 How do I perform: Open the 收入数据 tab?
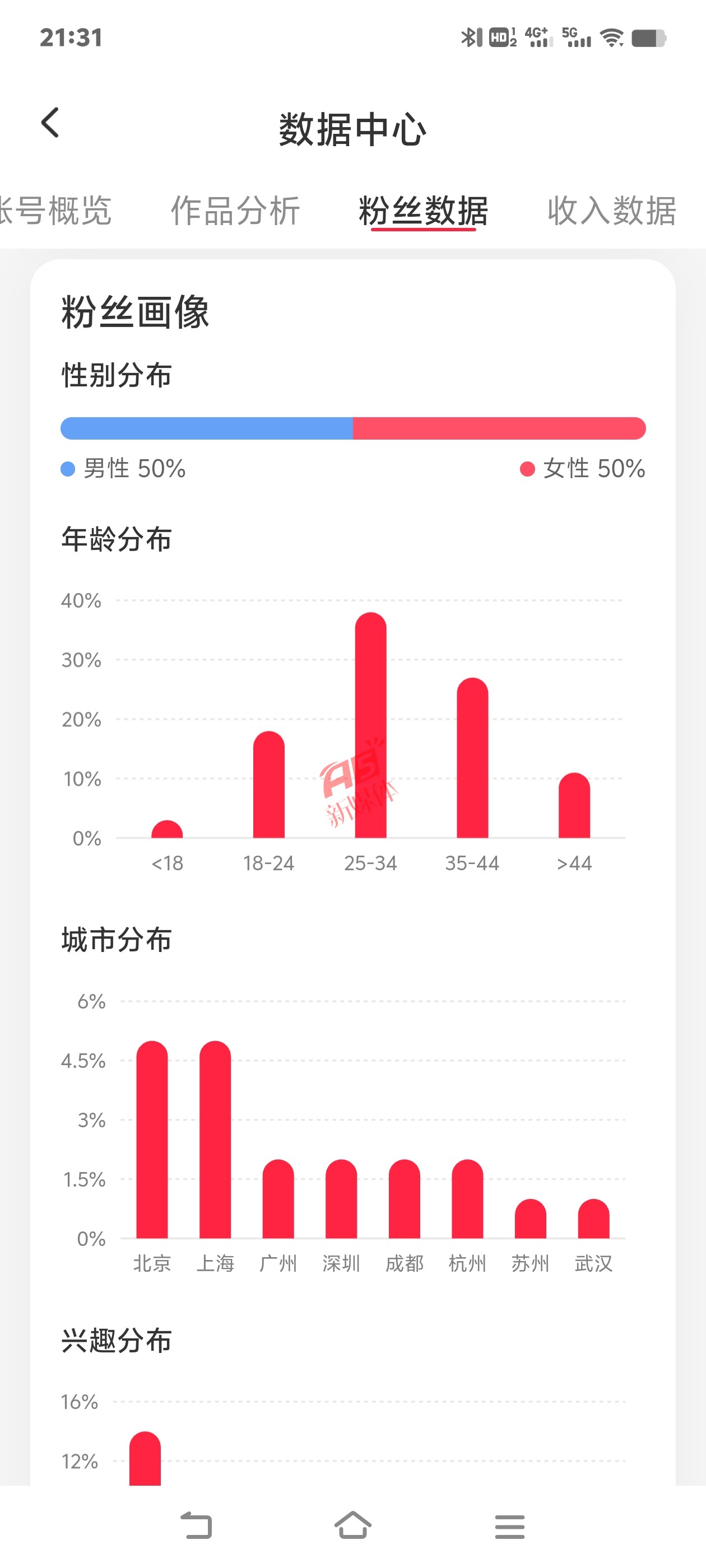tap(611, 211)
